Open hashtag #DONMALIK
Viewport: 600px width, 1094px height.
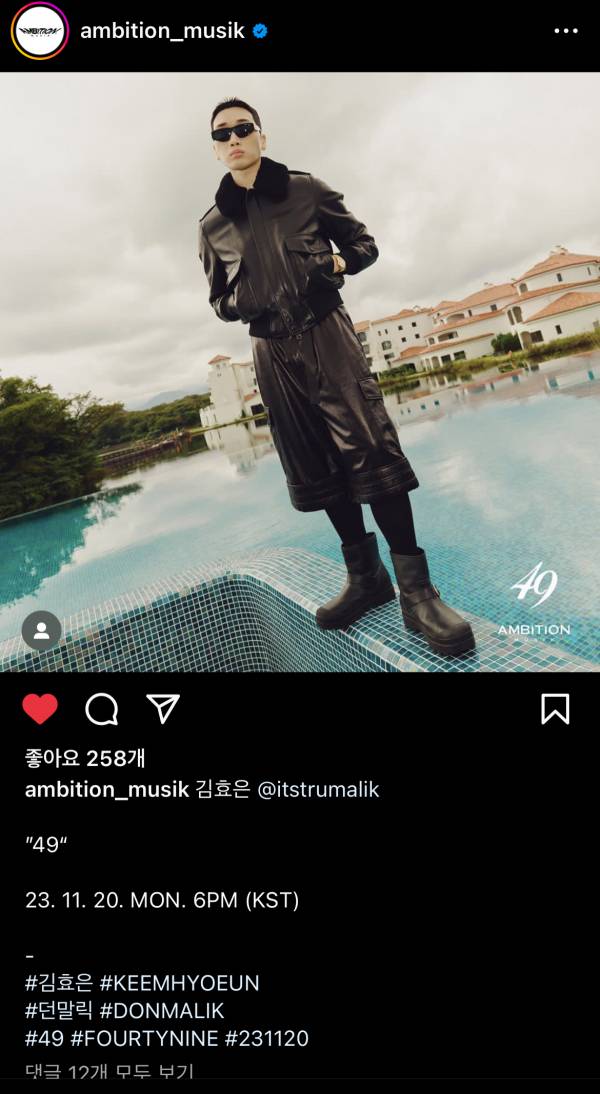click(162, 1011)
